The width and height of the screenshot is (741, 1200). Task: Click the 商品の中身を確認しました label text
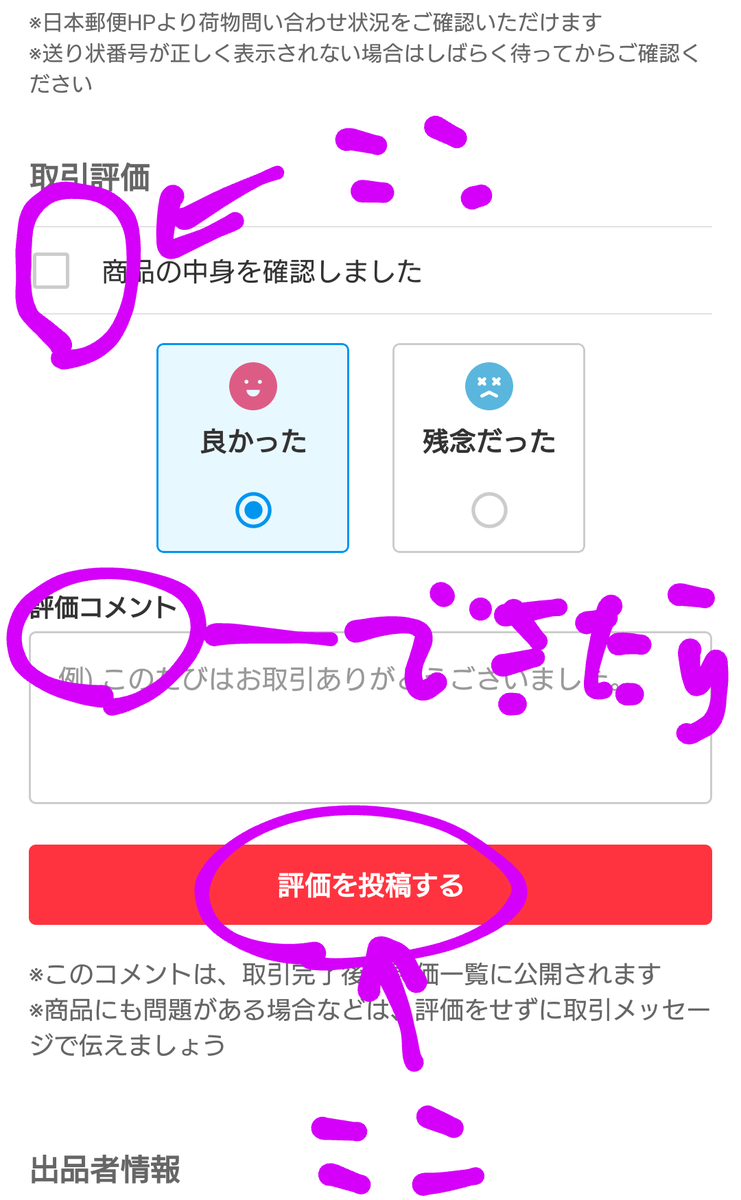pos(260,270)
